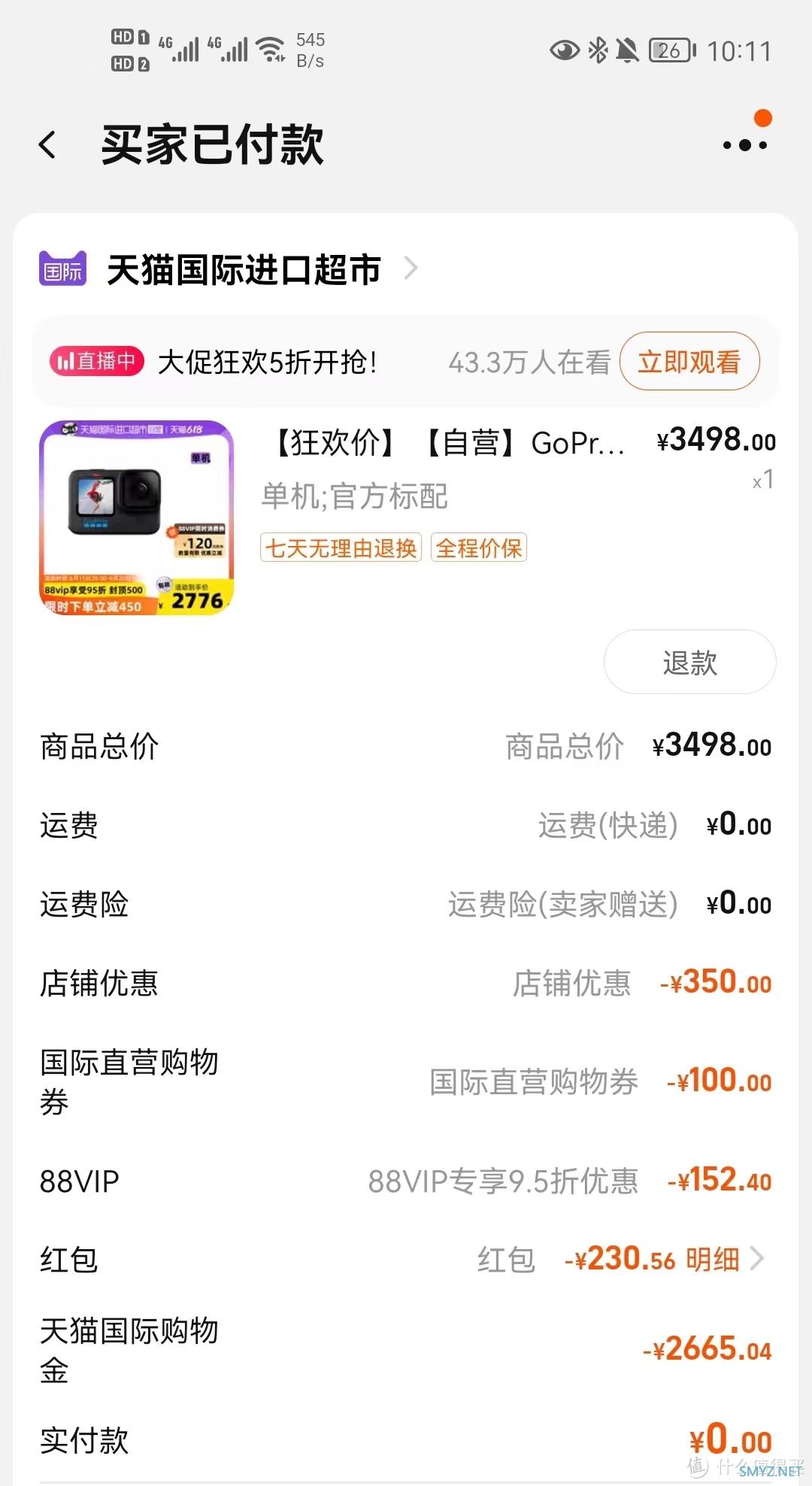
Task: Go back from the order detail page
Action: coord(48,145)
